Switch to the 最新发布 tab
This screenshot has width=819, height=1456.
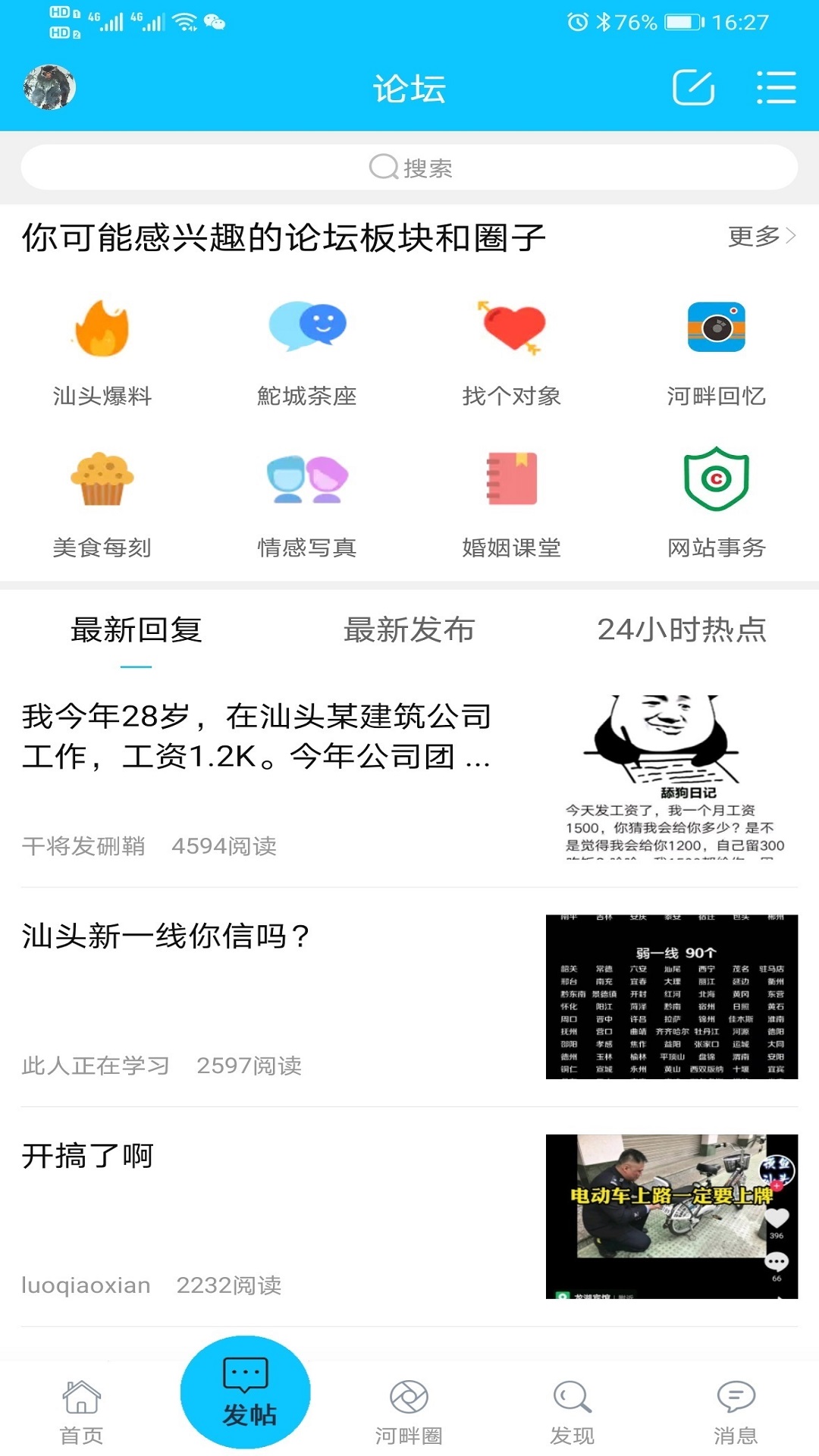(409, 630)
